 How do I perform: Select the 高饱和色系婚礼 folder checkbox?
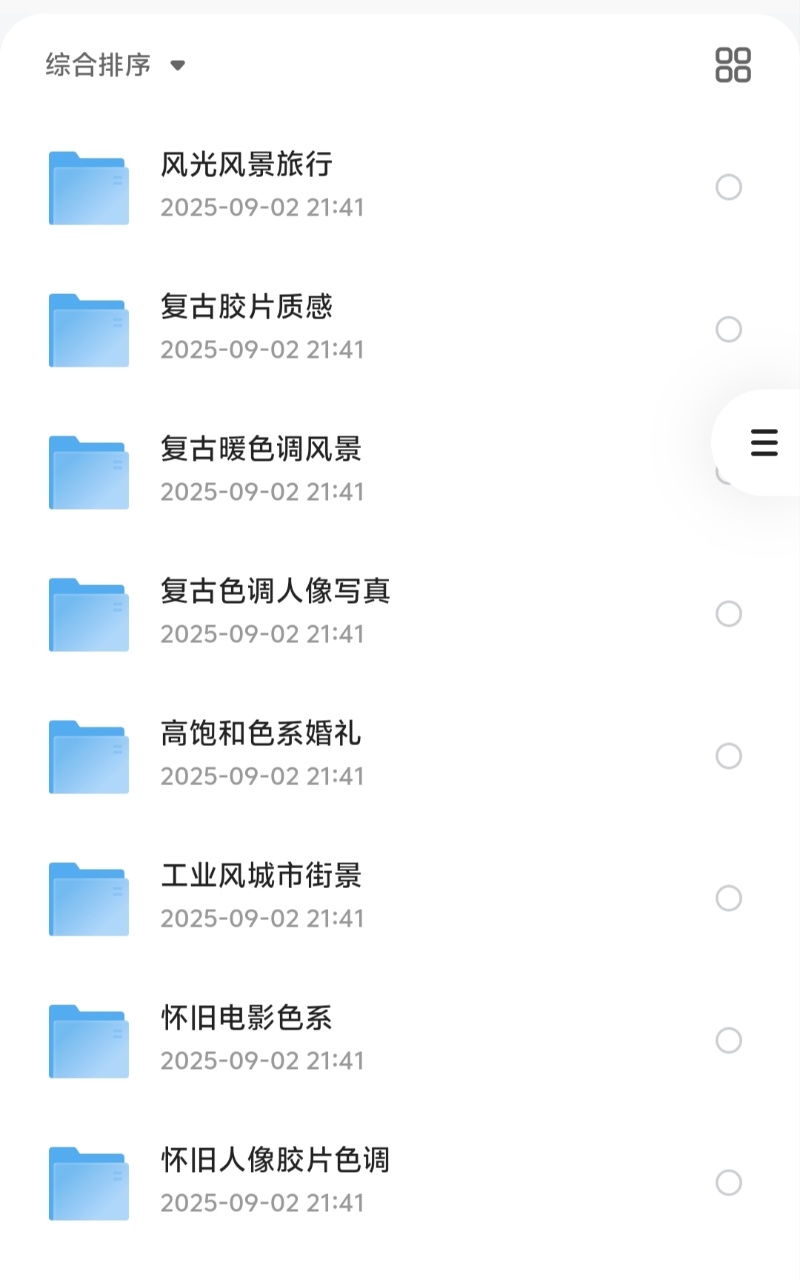pyautogui.click(x=729, y=755)
